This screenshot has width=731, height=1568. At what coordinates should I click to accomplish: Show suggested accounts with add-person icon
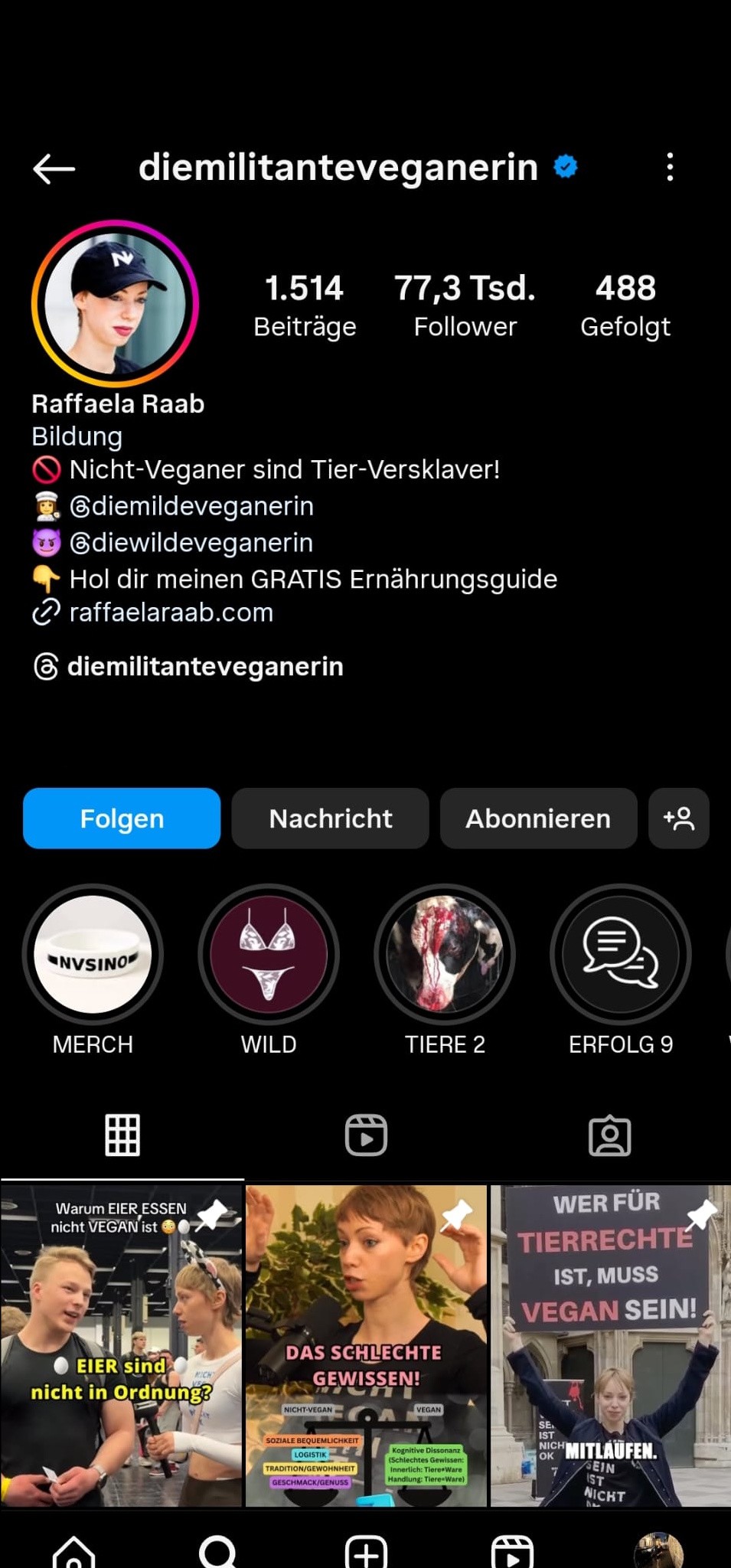click(678, 818)
